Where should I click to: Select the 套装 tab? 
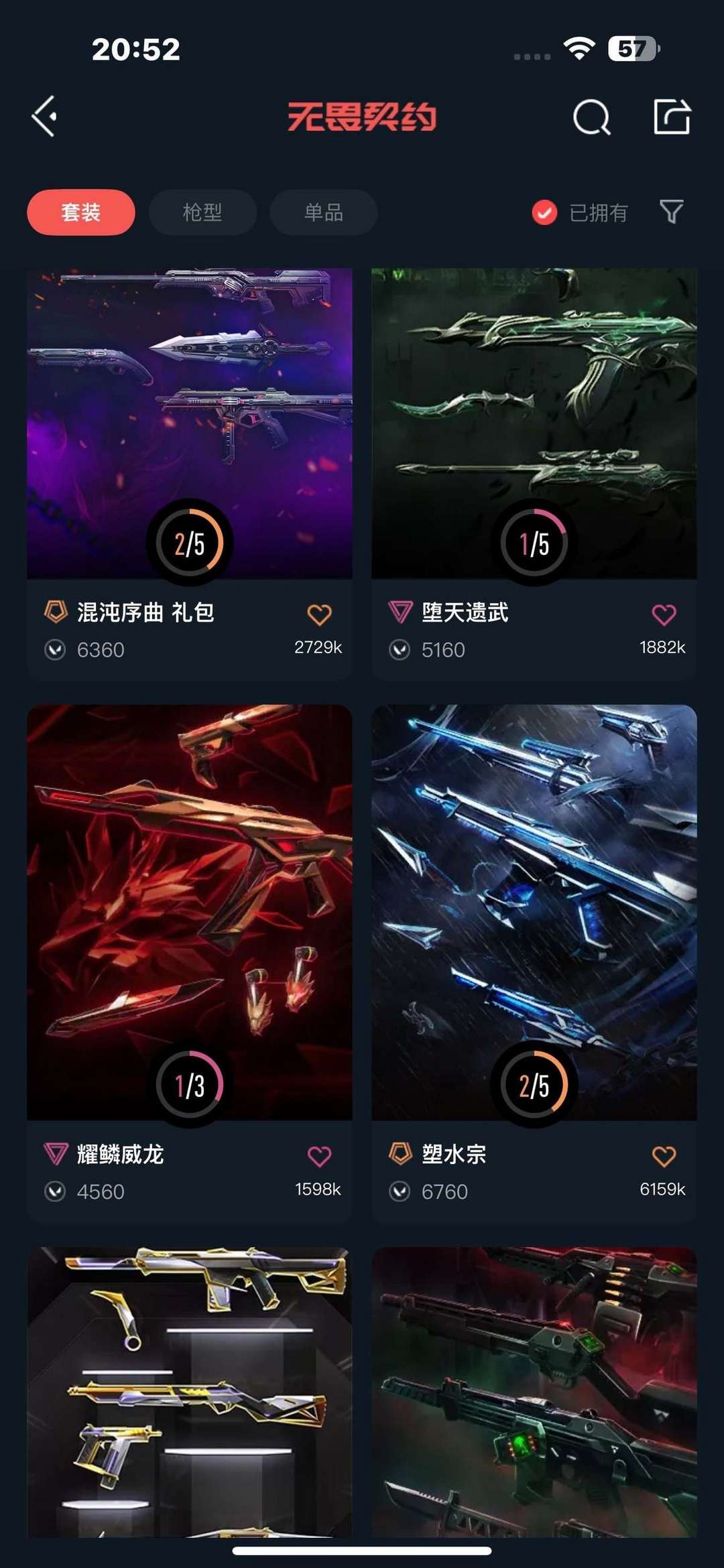tap(81, 212)
